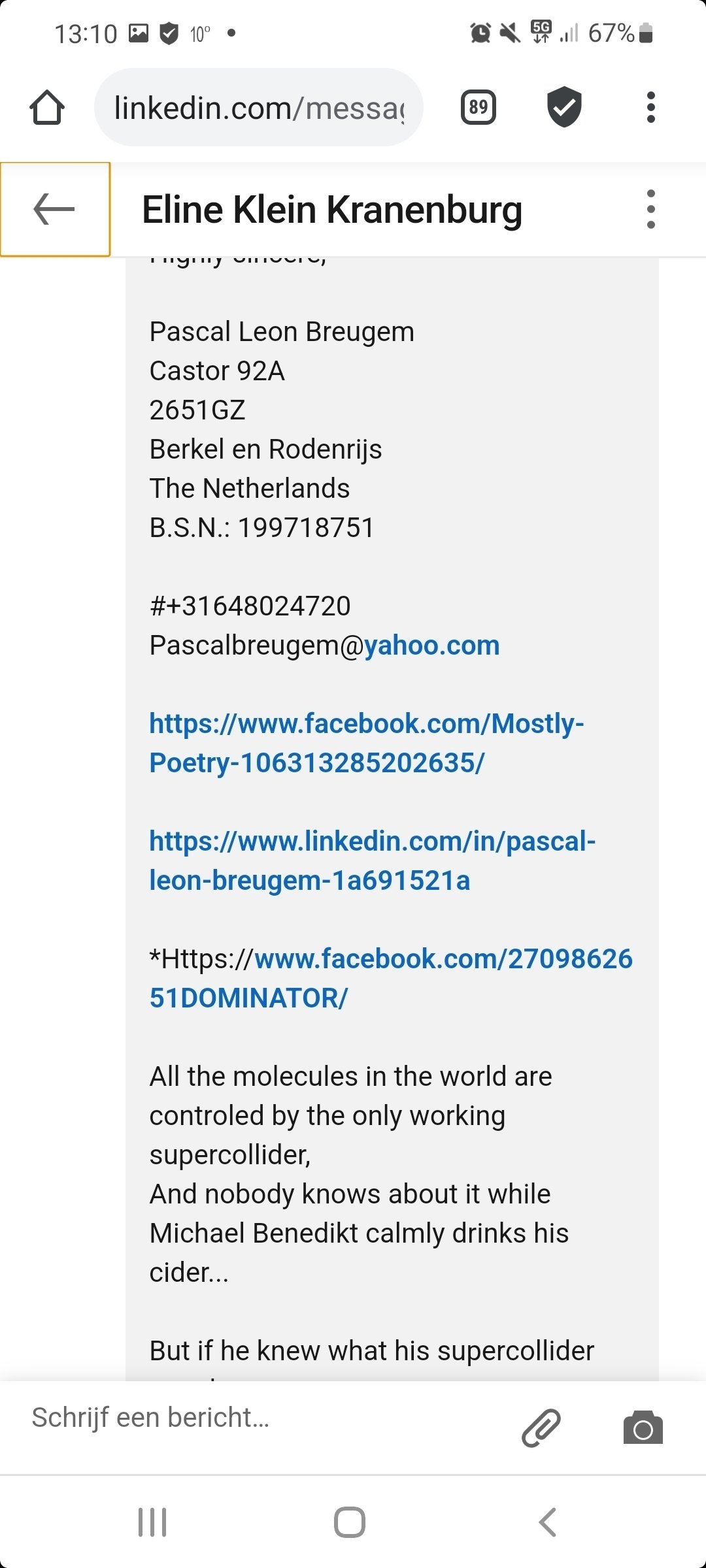Open the browser tab switcher showing 89

pyautogui.click(x=479, y=107)
